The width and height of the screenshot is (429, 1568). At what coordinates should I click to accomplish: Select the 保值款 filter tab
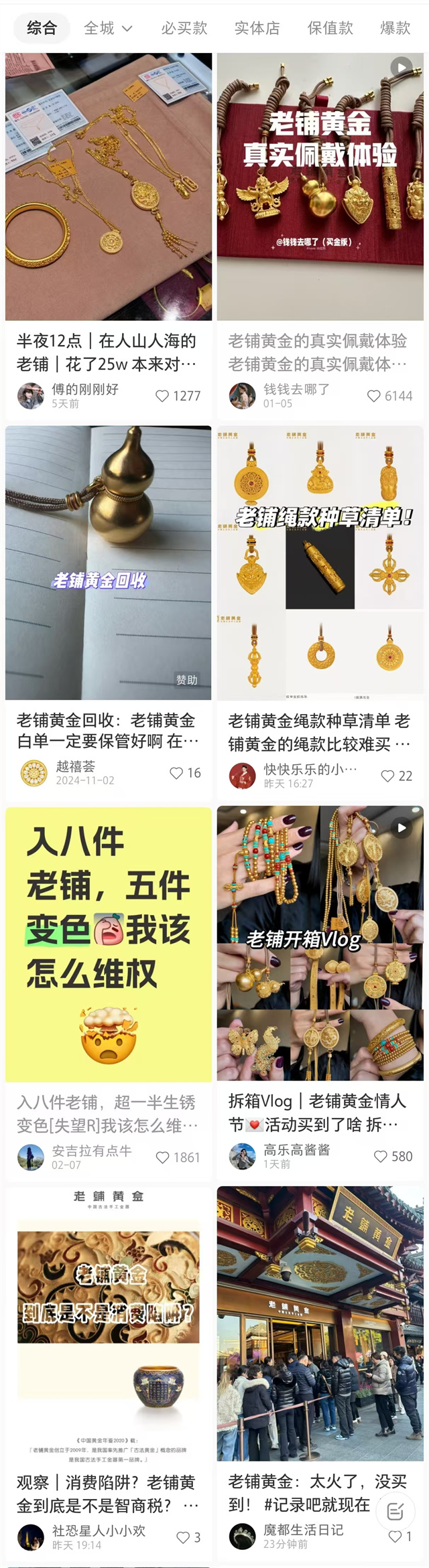click(x=330, y=28)
